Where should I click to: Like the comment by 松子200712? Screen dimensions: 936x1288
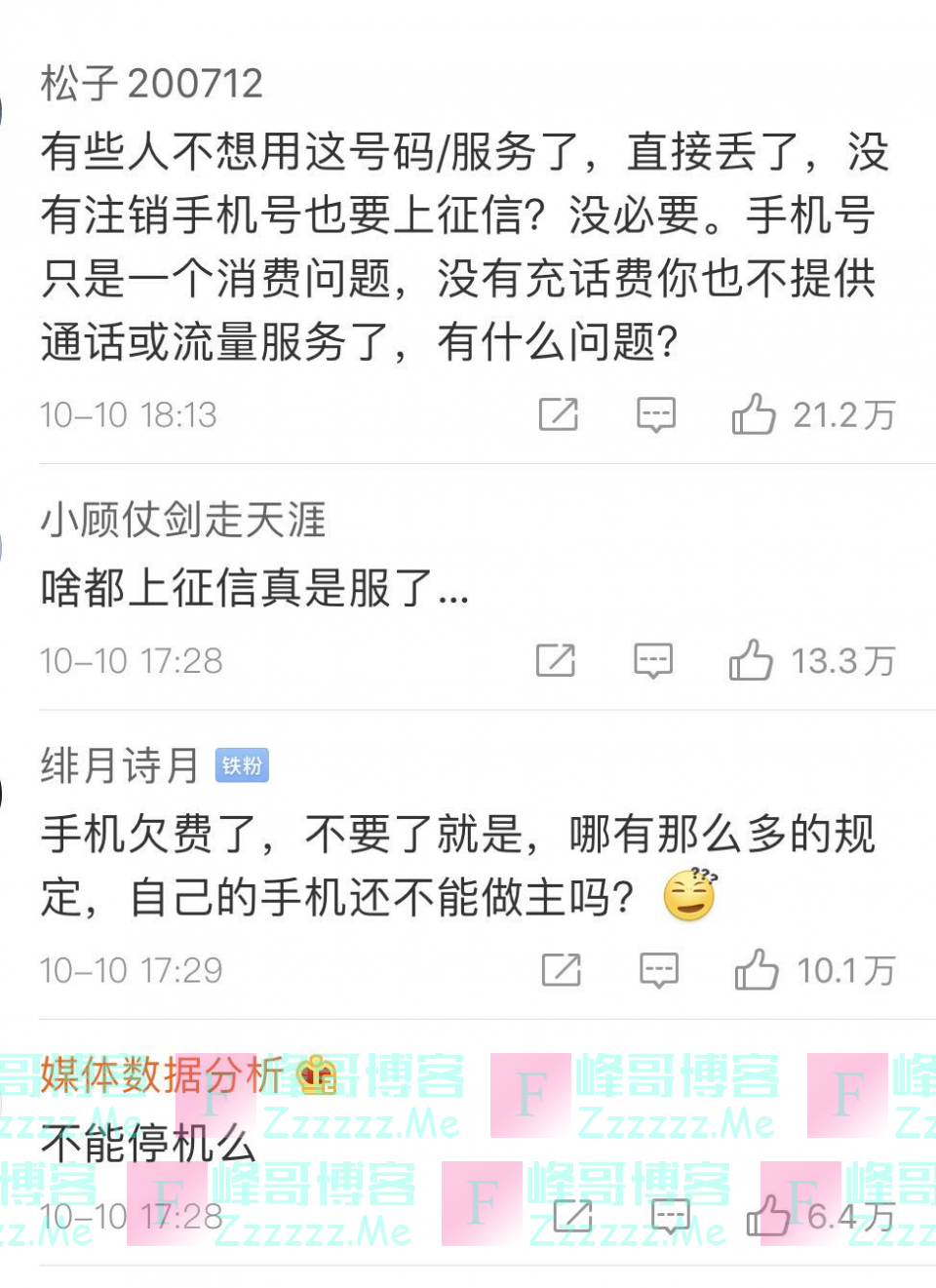754,414
